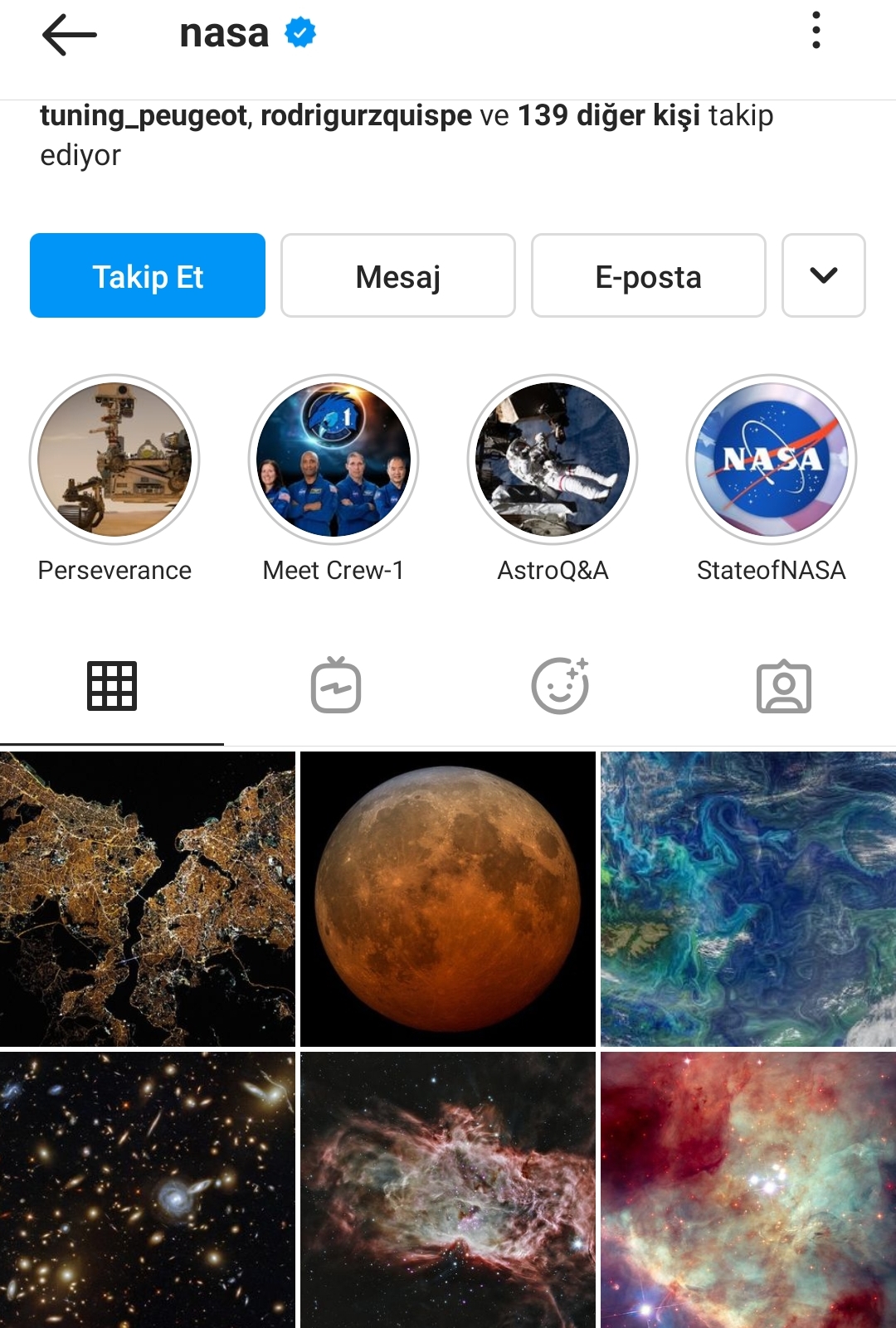Open the StateofNASA highlight
Image resolution: width=896 pixels, height=1328 pixels.
click(772, 460)
